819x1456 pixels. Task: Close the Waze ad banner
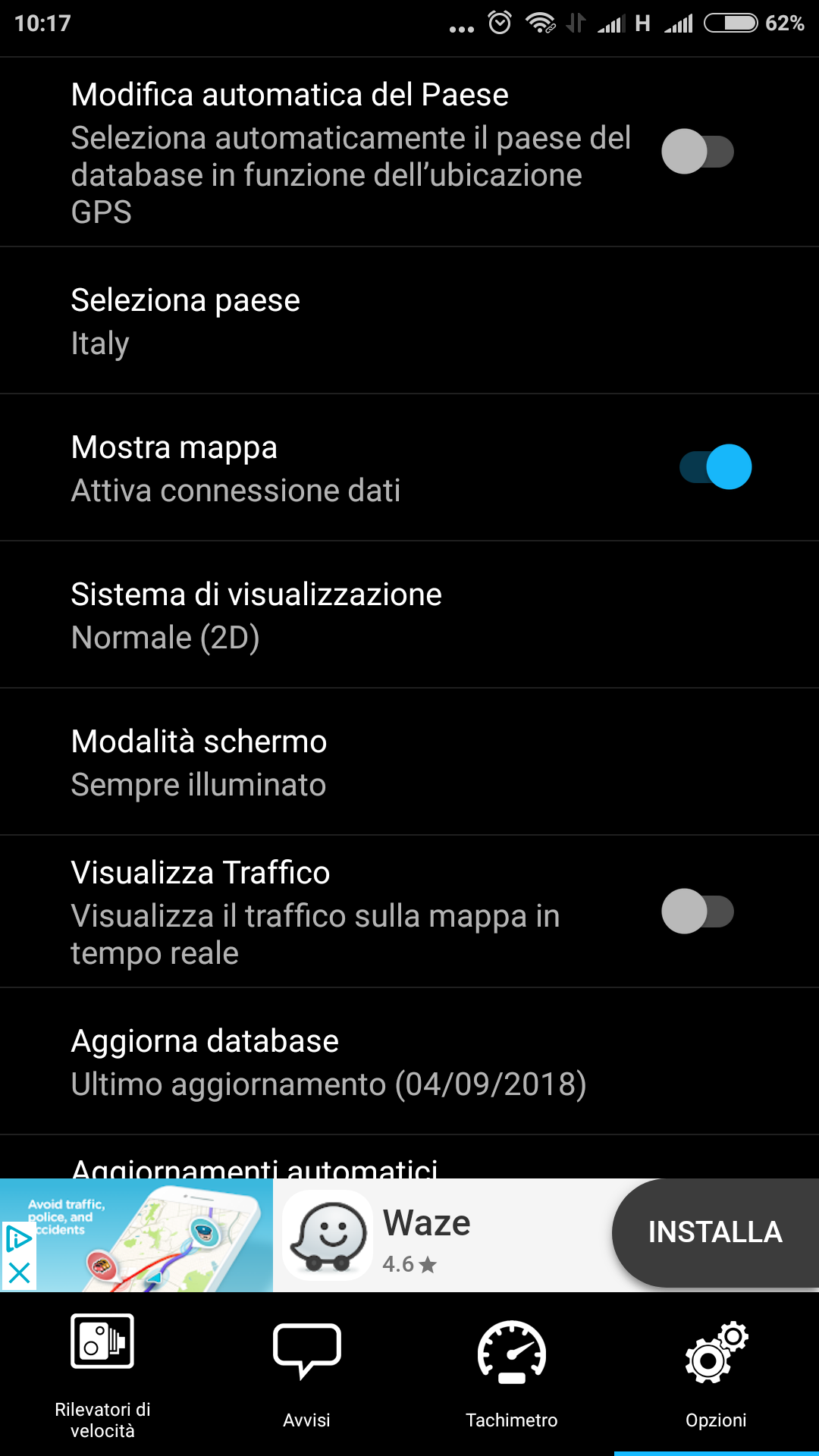[19, 1272]
